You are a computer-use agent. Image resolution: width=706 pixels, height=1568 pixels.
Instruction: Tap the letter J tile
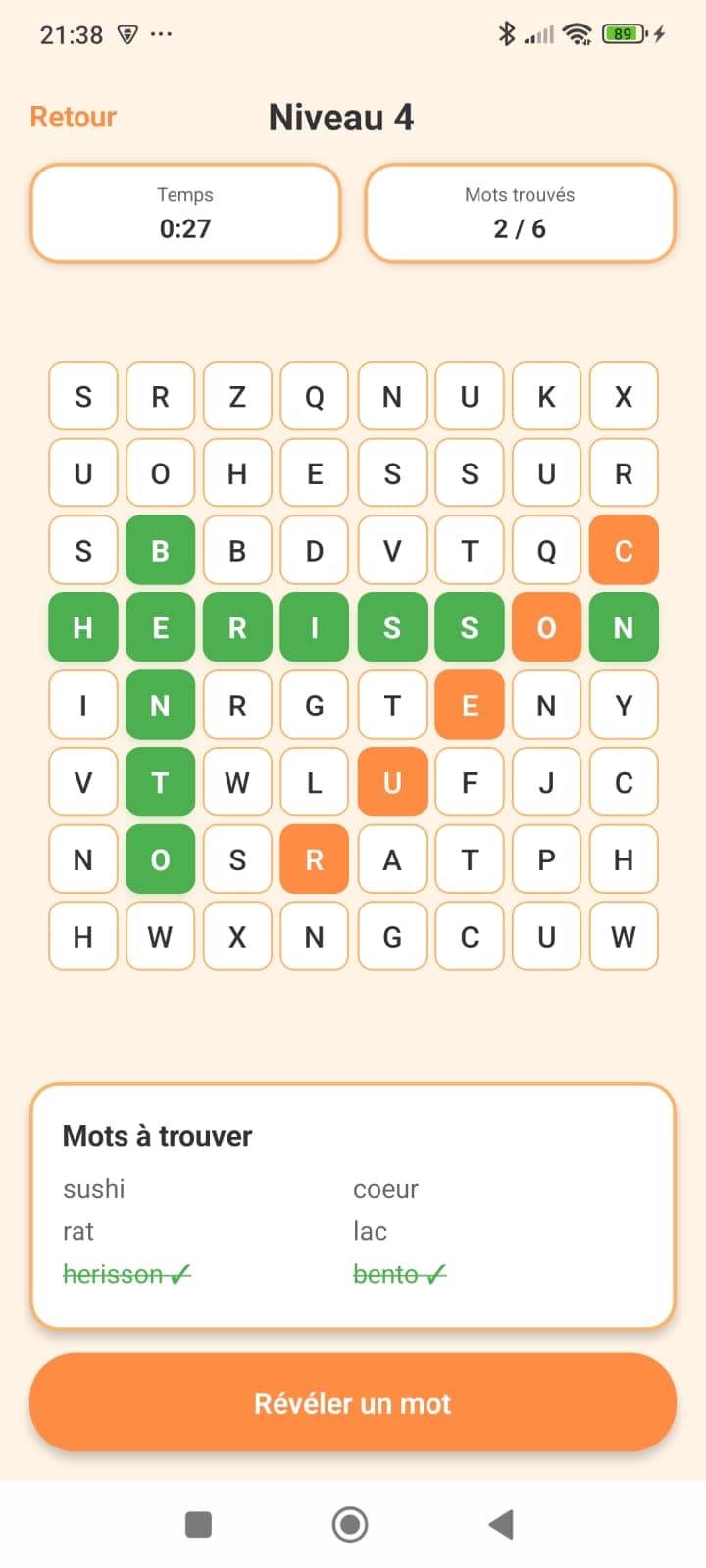tap(546, 782)
